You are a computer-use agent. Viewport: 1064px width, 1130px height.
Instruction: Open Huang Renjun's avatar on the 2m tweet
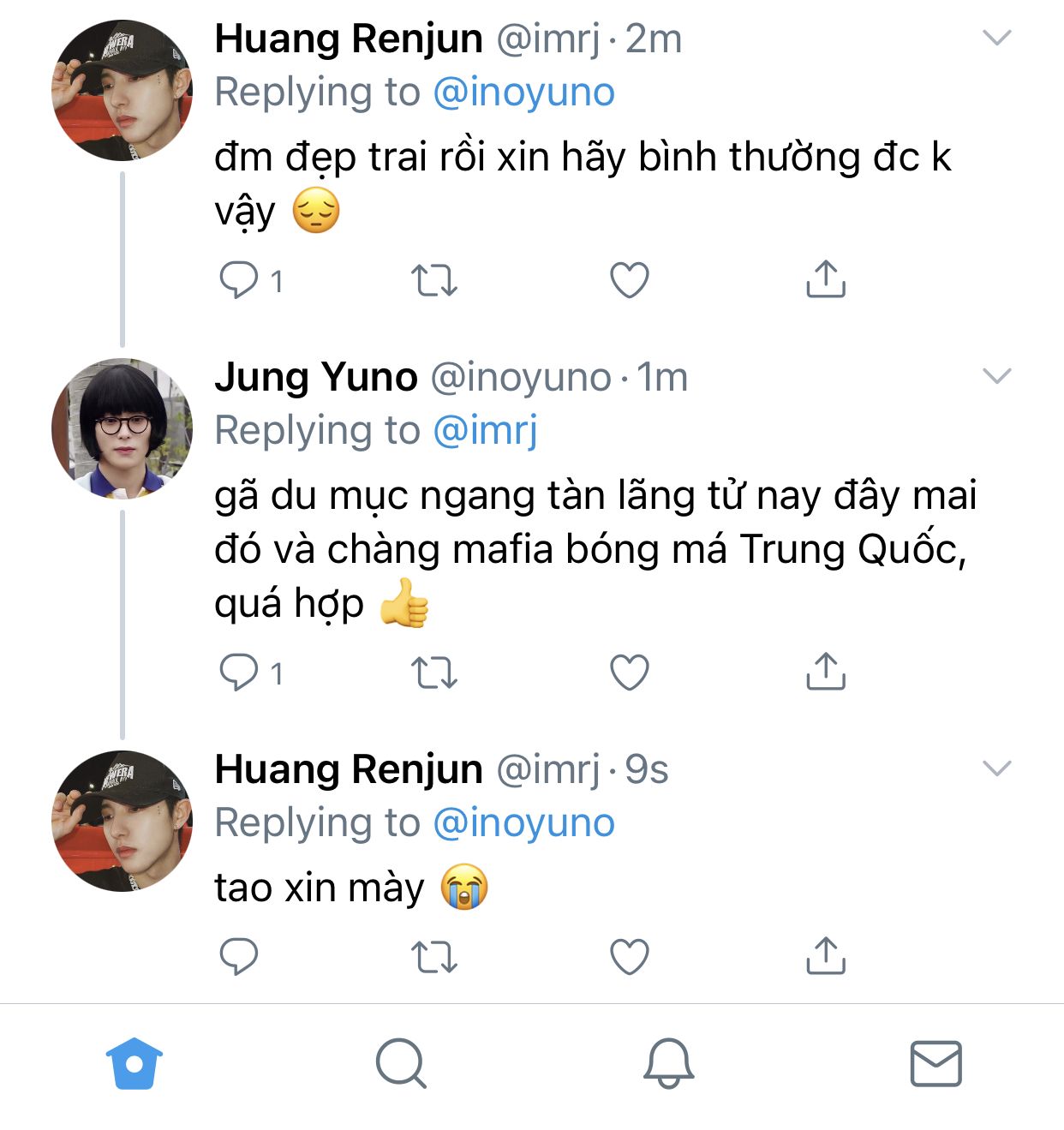point(123,90)
